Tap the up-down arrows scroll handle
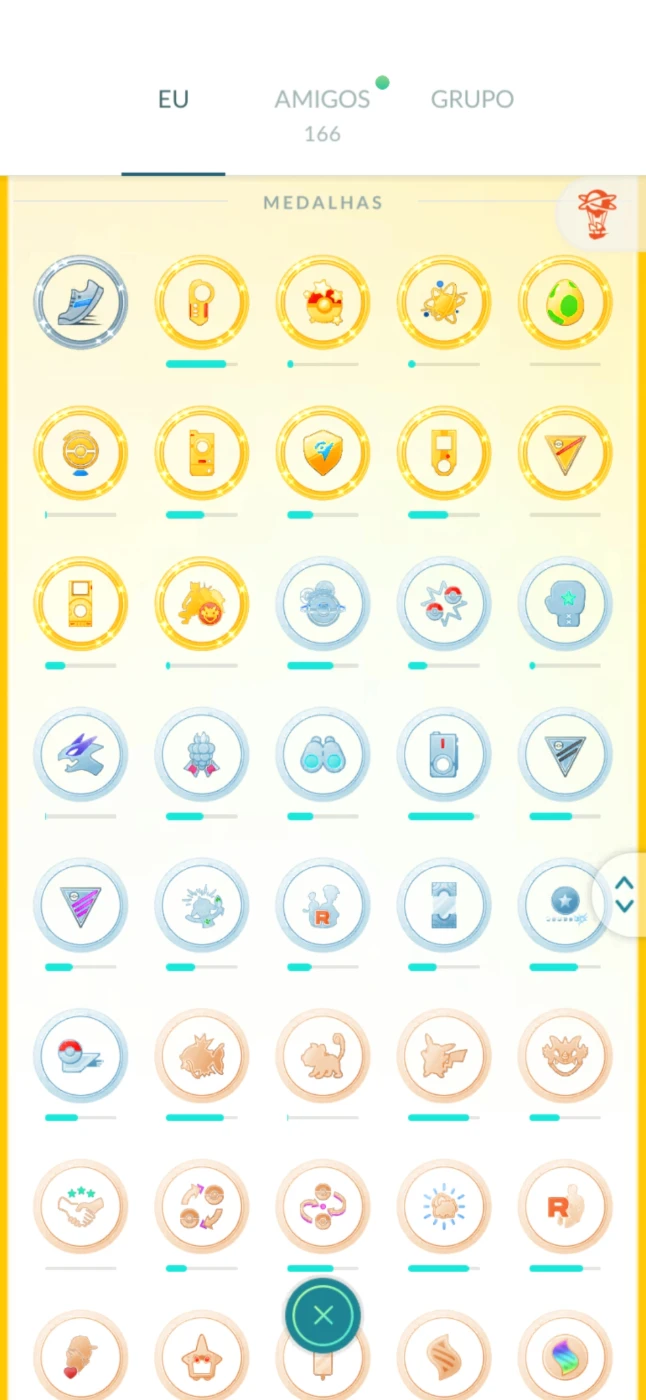 [x=624, y=894]
